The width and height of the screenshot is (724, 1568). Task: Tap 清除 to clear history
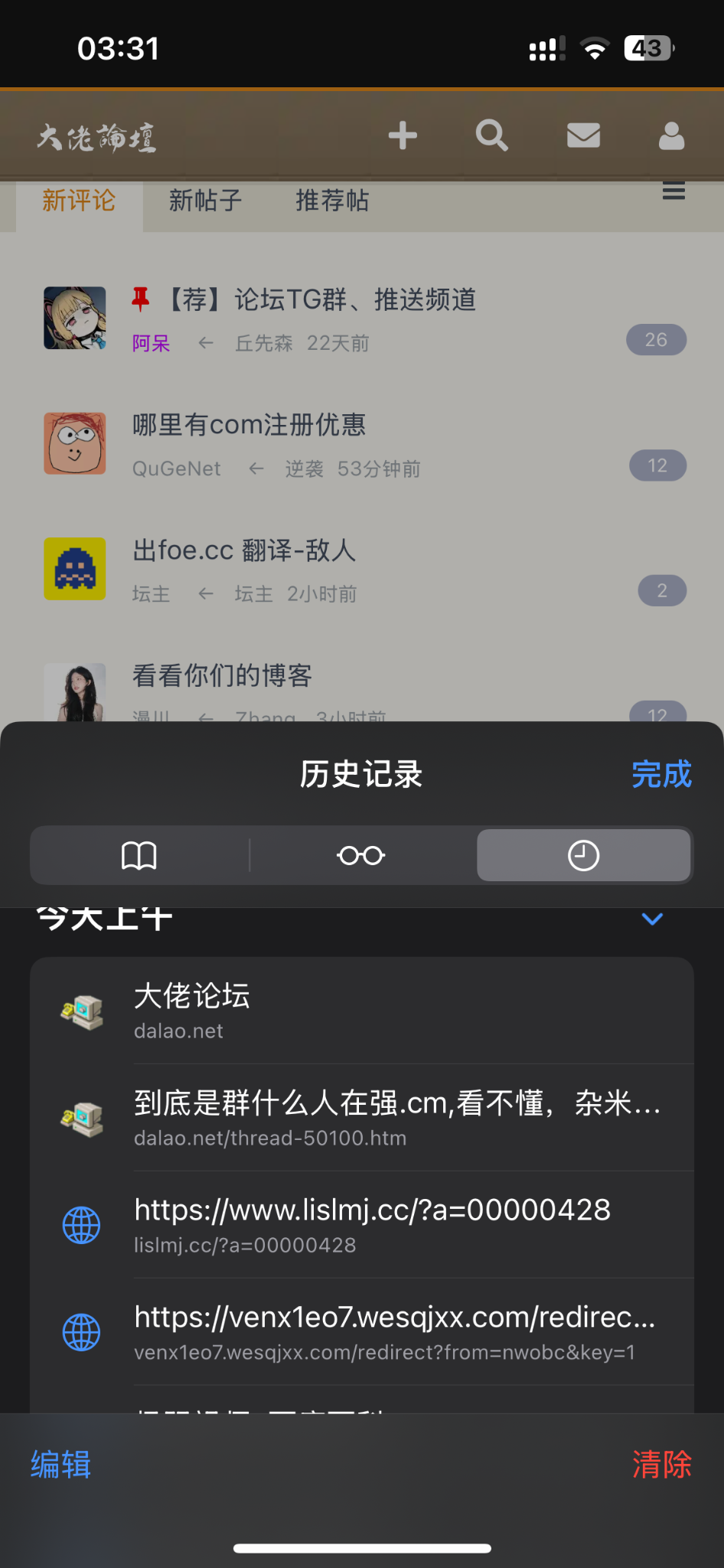coord(661,1465)
